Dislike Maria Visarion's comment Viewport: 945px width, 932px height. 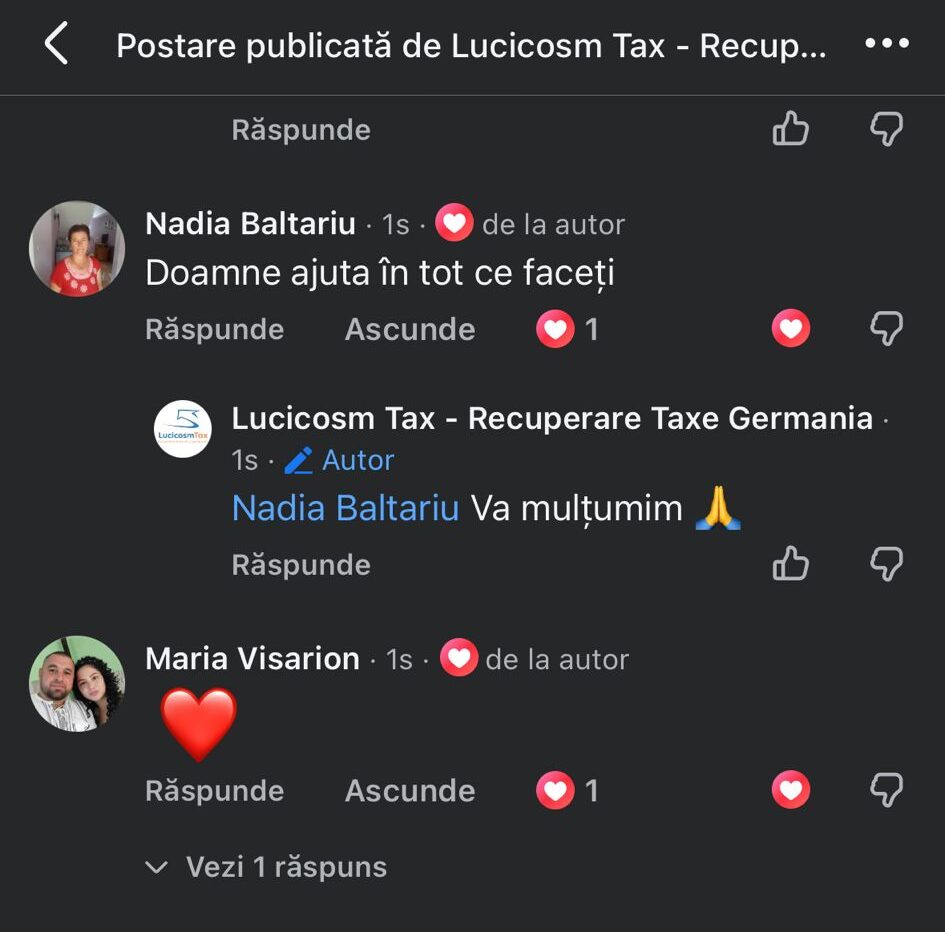pos(886,791)
